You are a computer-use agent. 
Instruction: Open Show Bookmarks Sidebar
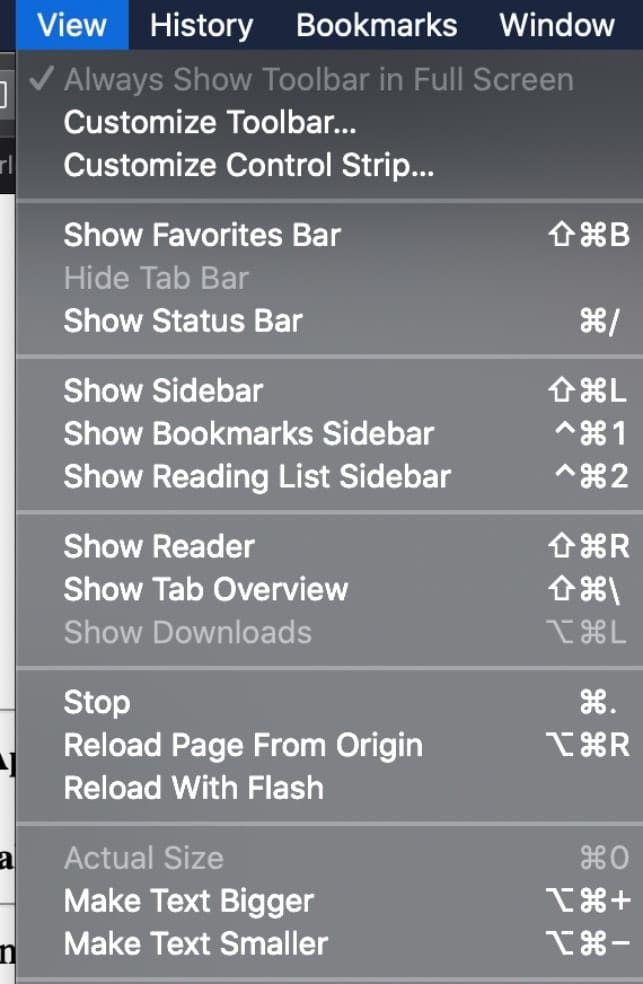[x=249, y=434]
